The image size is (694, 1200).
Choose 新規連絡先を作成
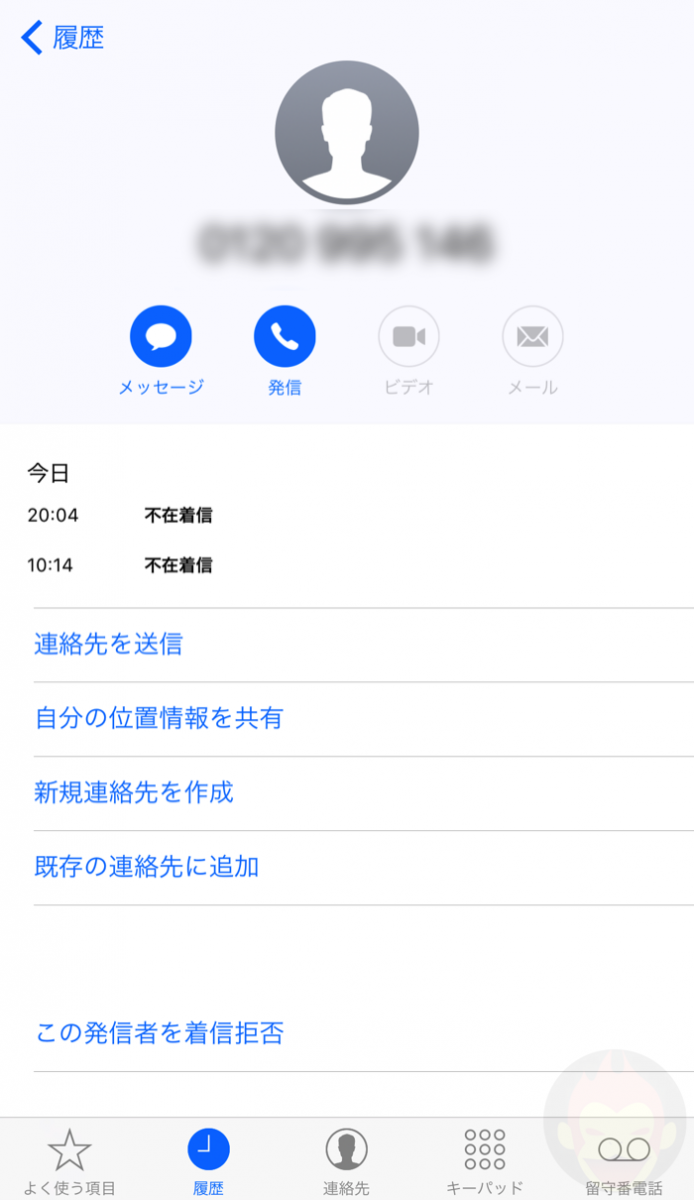(133, 793)
